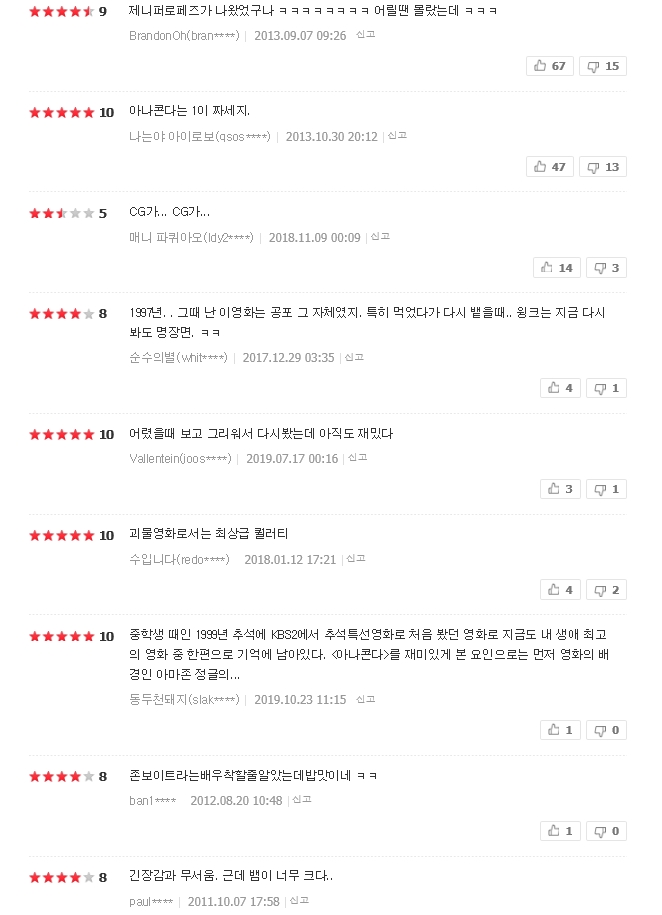Report paul****'s review via 신고
The image size is (662, 915).
pos(298,901)
